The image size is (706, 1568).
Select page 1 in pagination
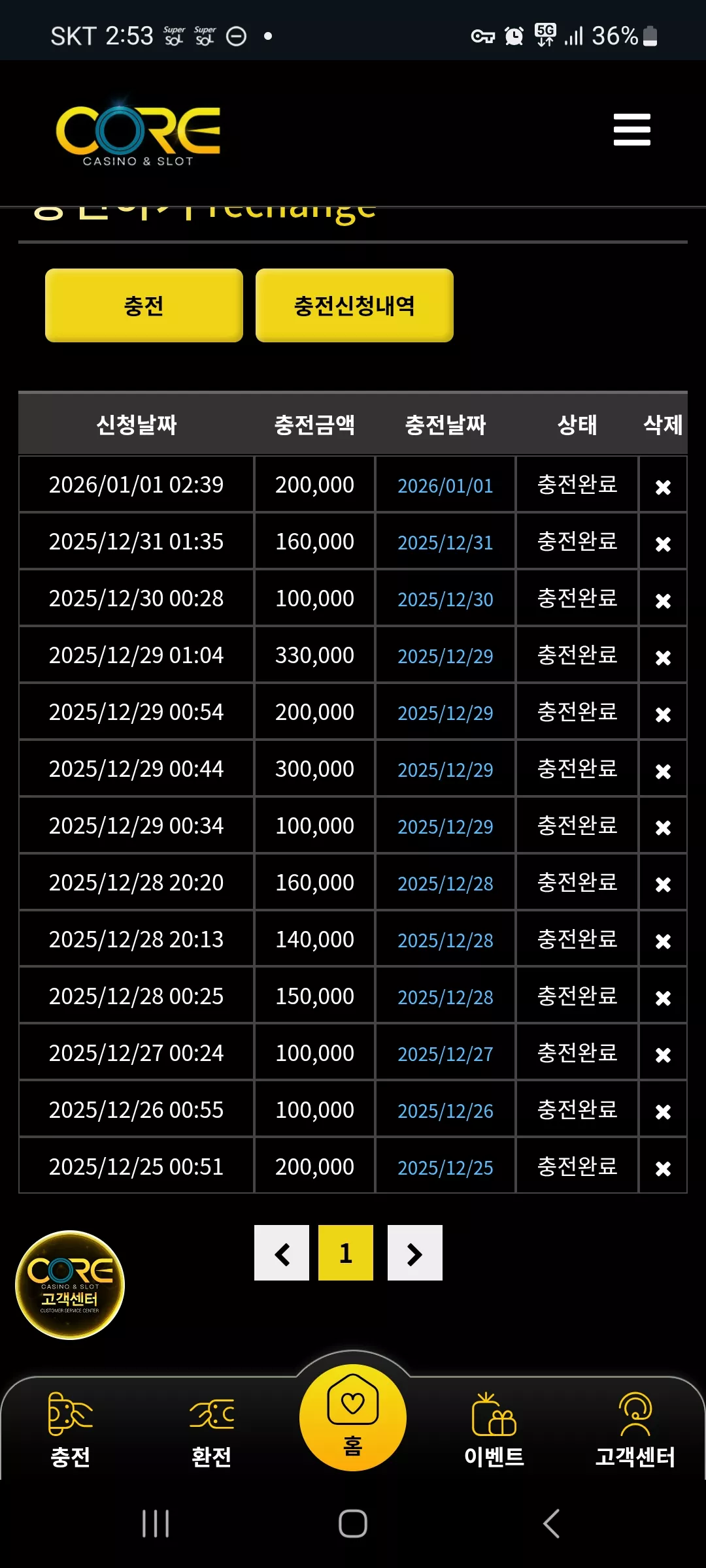coord(346,1252)
